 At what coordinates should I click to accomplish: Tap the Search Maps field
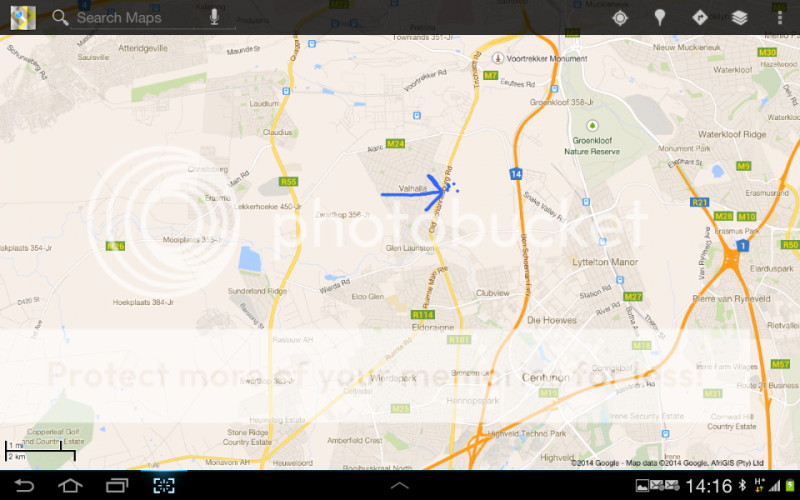(x=130, y=18)
